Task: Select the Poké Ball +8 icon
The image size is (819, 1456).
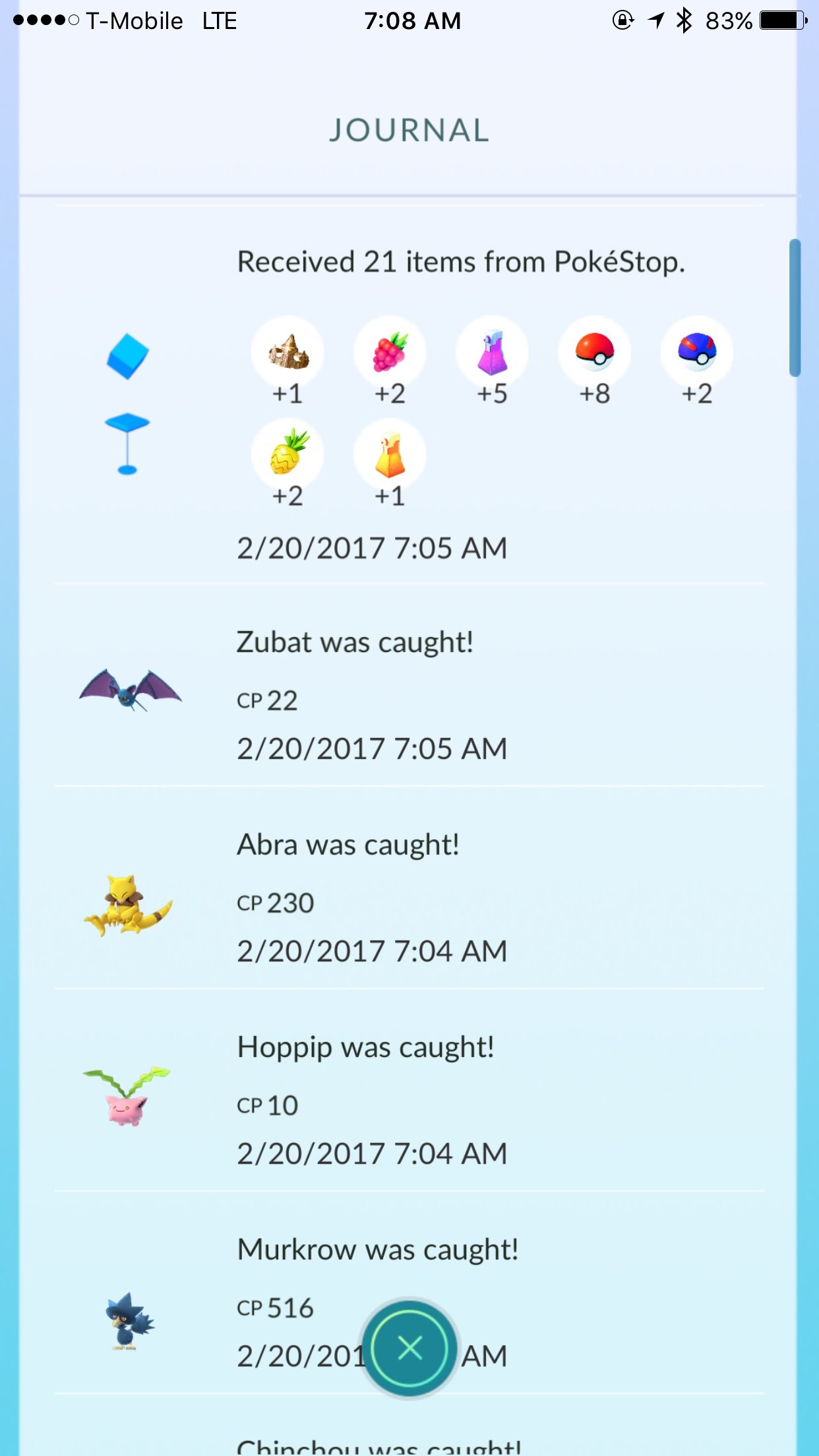Action: [594, 353]
